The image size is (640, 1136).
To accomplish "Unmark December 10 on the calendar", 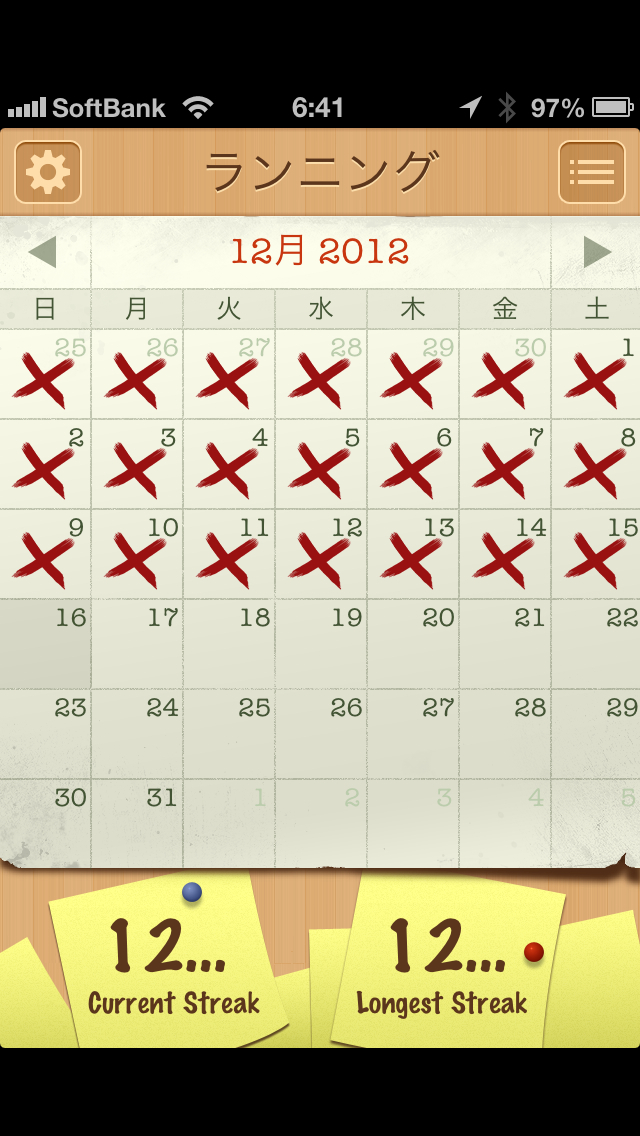I will pyautogui.click(x=138, y=555).
